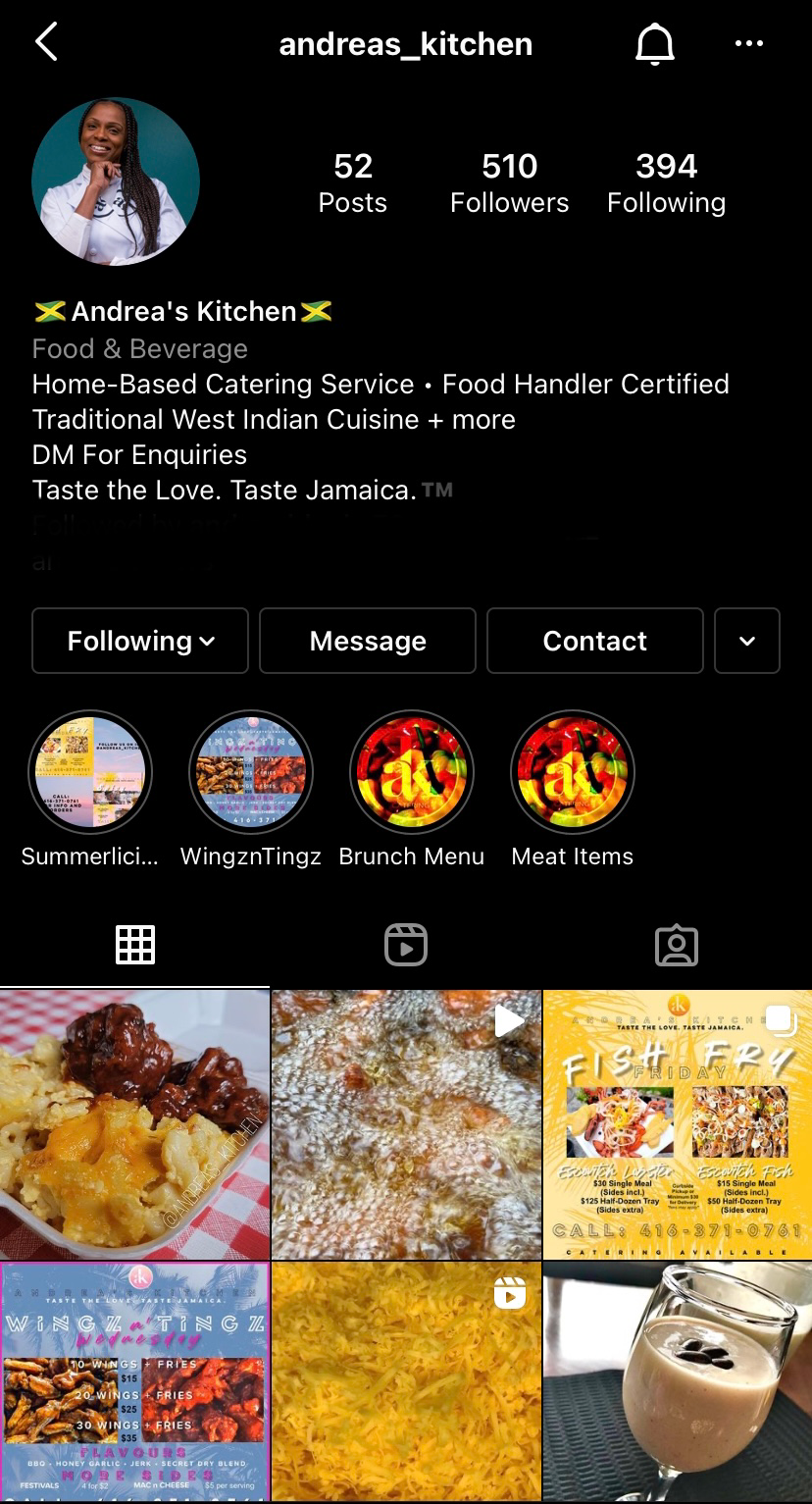Tap the Message button
The image size is (812, 1504).
pyautogui.click(x=368, y=641)
